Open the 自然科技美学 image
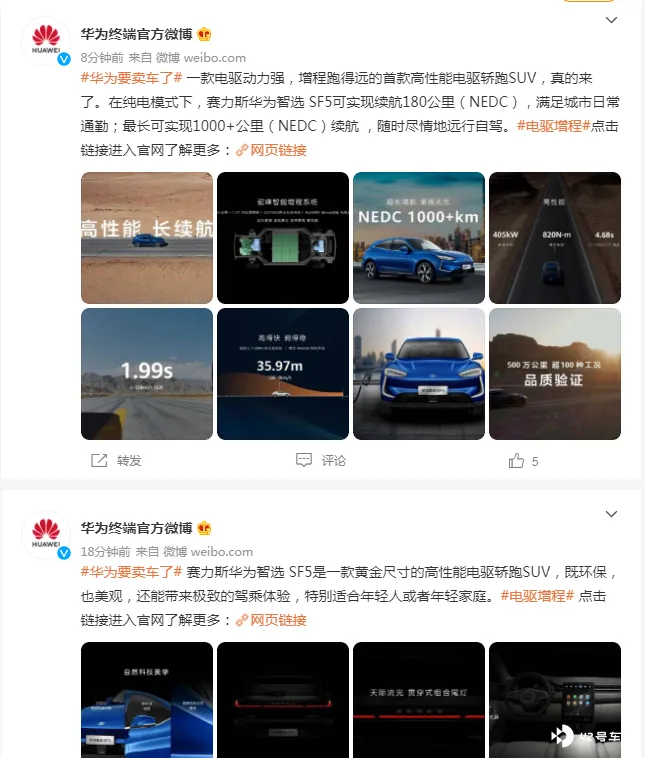645x758 pixels. (x=147, y=699)
